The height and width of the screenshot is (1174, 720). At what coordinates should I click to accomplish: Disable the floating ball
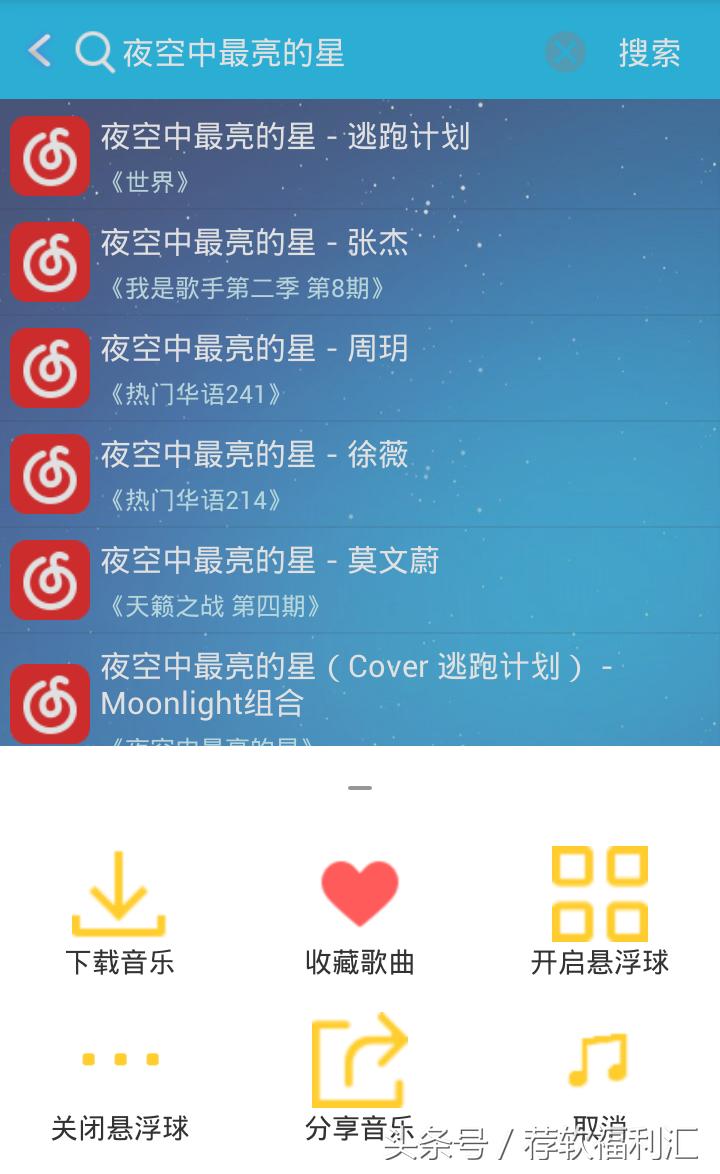click(x=120, y=1090)
